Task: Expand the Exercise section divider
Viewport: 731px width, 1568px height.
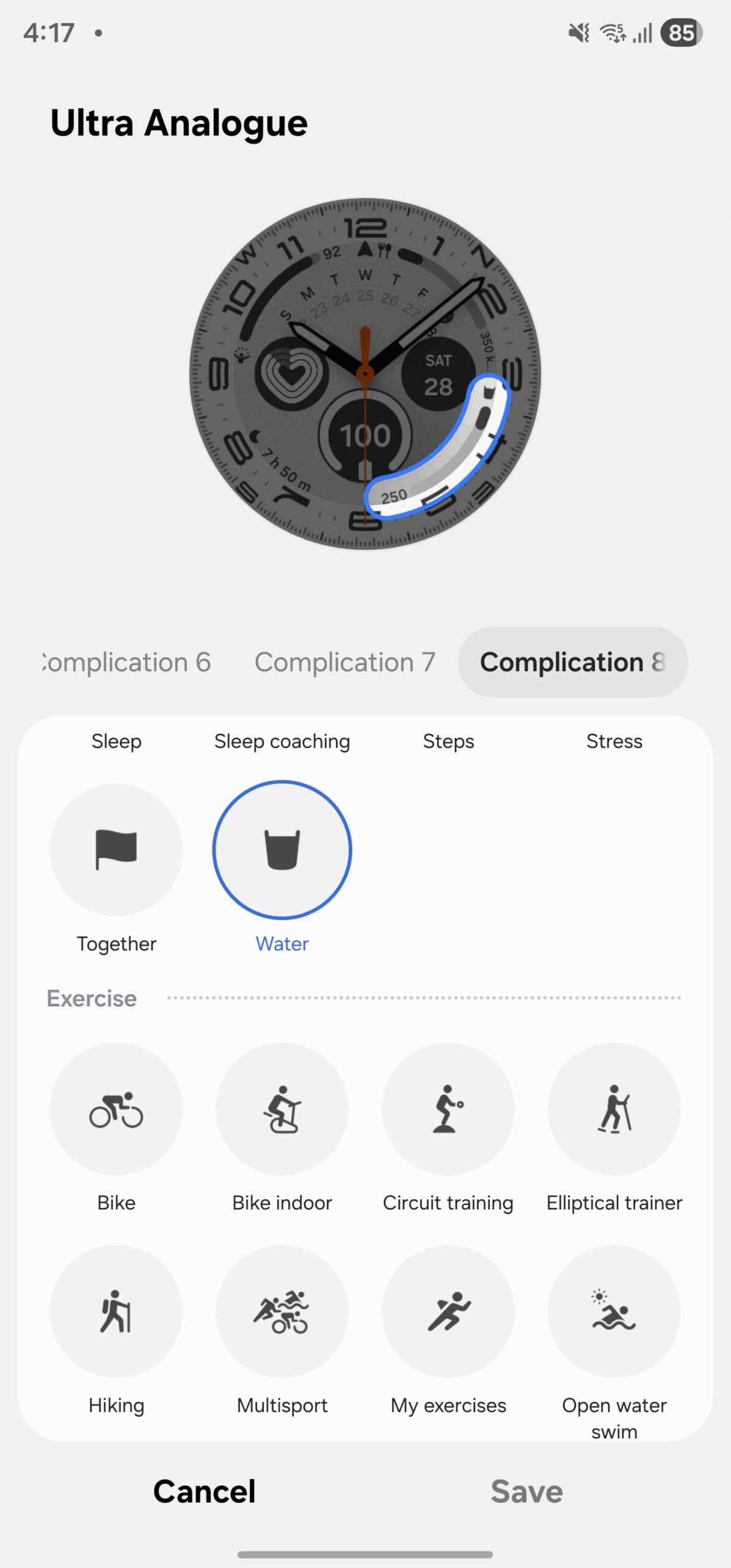Action: (x=91, y=998)
